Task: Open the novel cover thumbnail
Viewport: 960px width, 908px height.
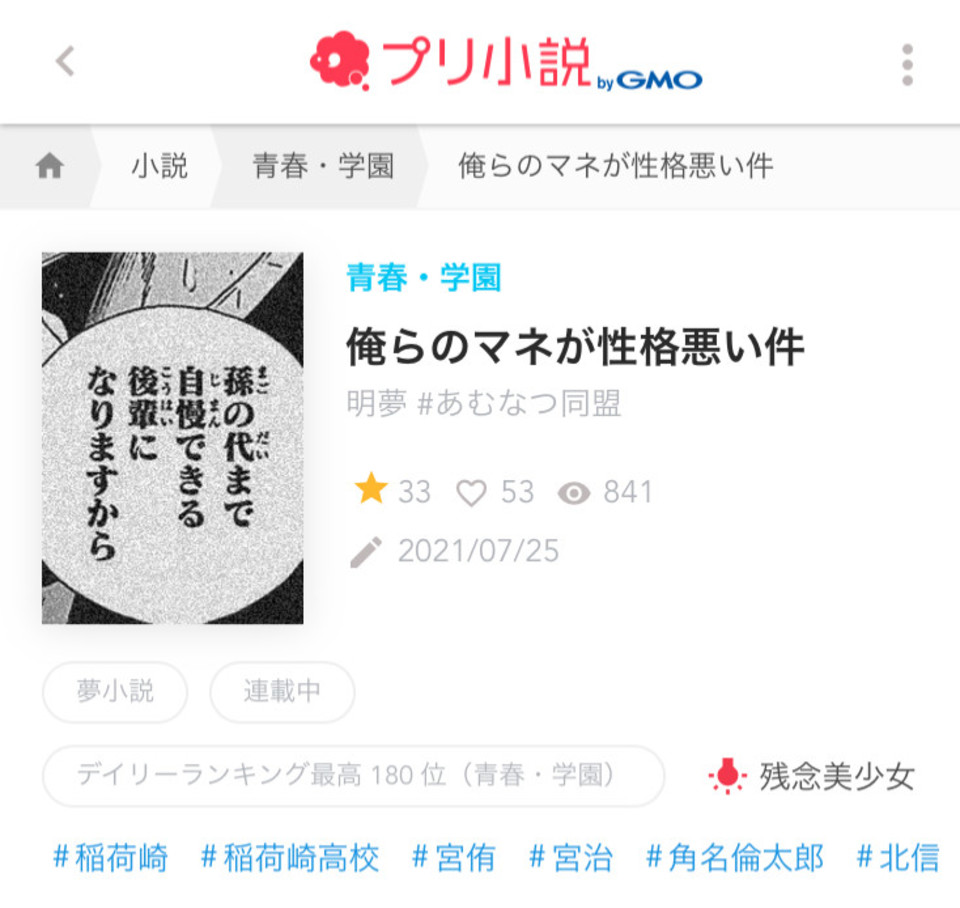Action: tap(172, 438)
